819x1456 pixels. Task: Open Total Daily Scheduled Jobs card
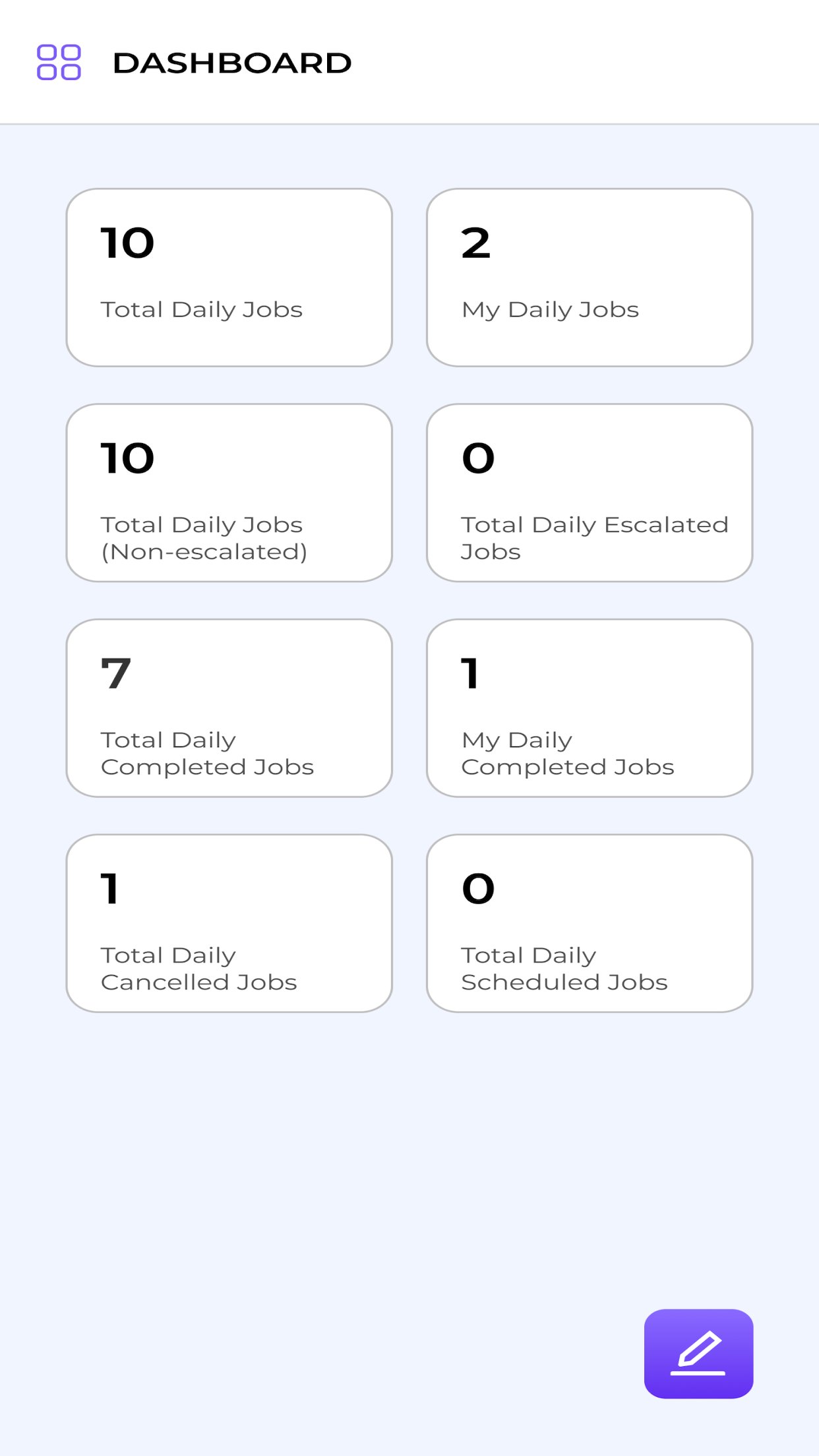pyautogui.click(x=590, y=923)
